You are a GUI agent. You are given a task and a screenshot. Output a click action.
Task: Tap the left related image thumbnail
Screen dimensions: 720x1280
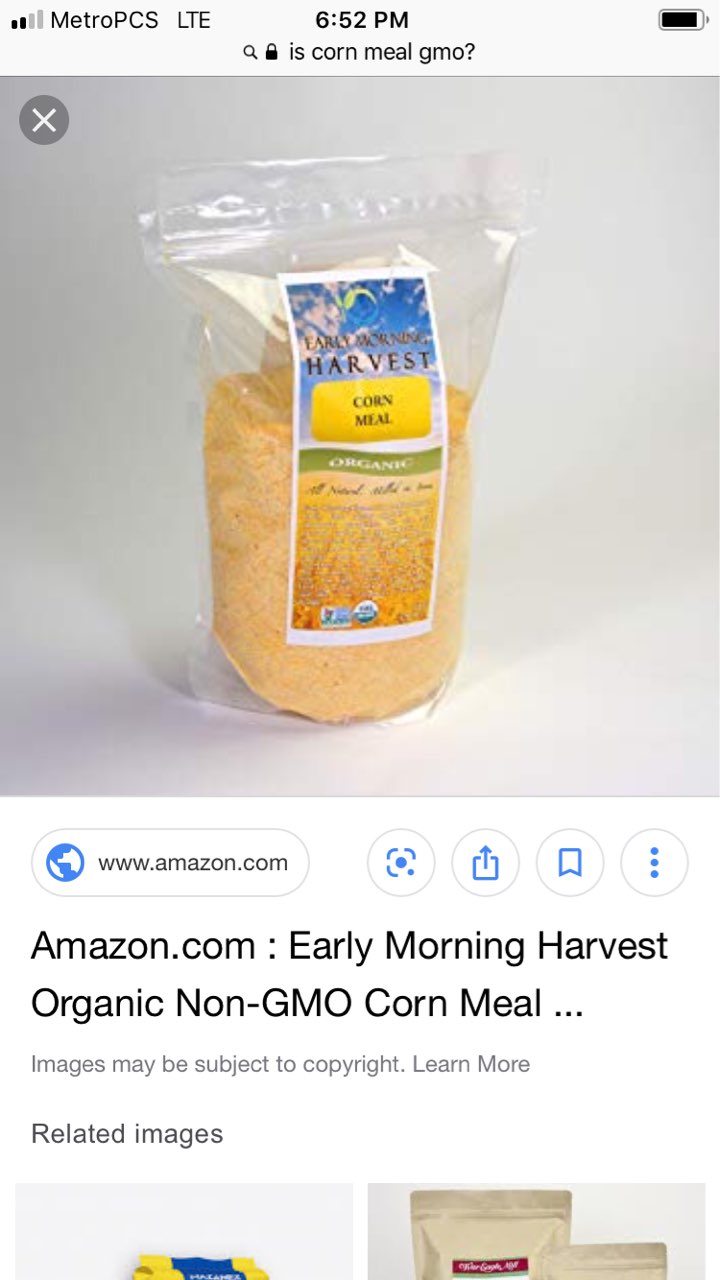click(x=183, y=1232)
